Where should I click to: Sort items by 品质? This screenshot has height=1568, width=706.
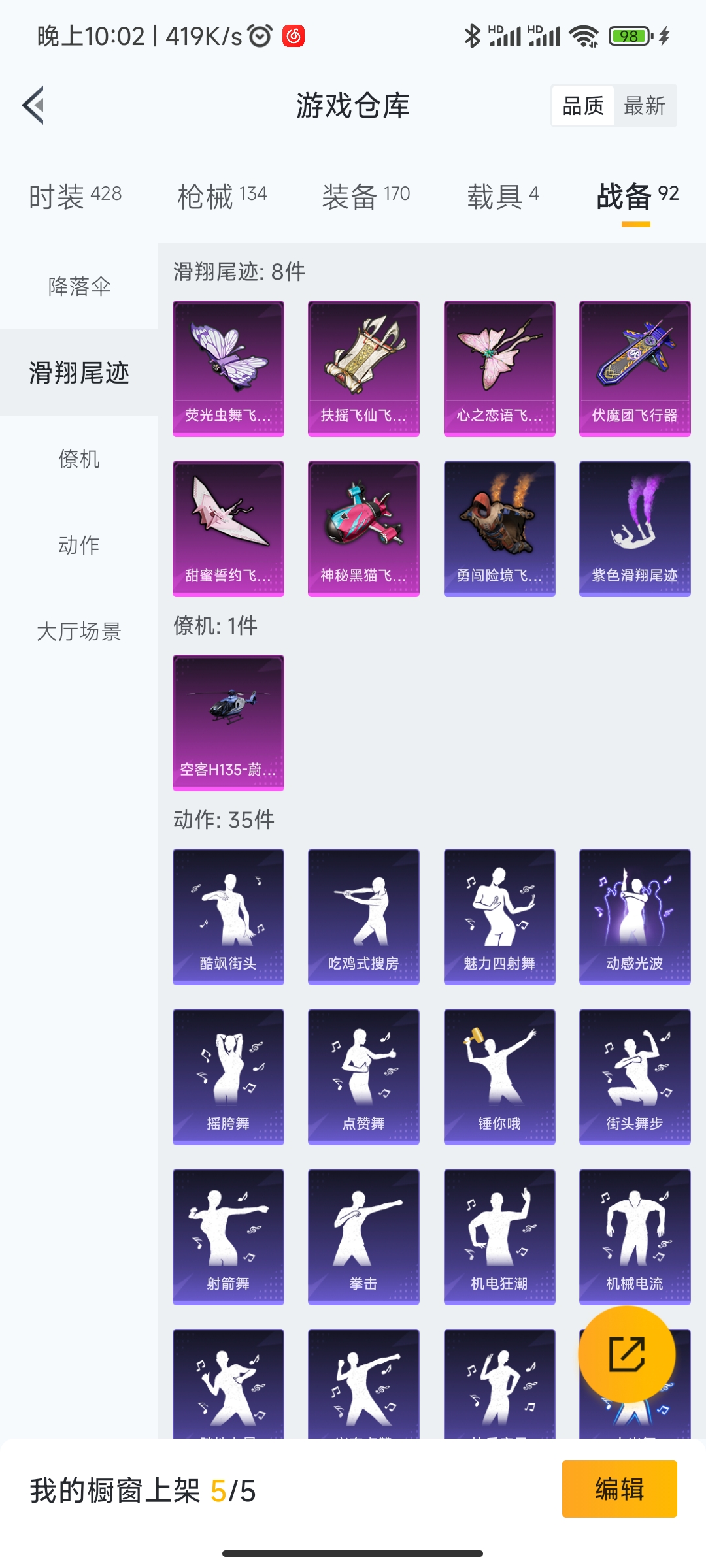(x=583, y=106)
